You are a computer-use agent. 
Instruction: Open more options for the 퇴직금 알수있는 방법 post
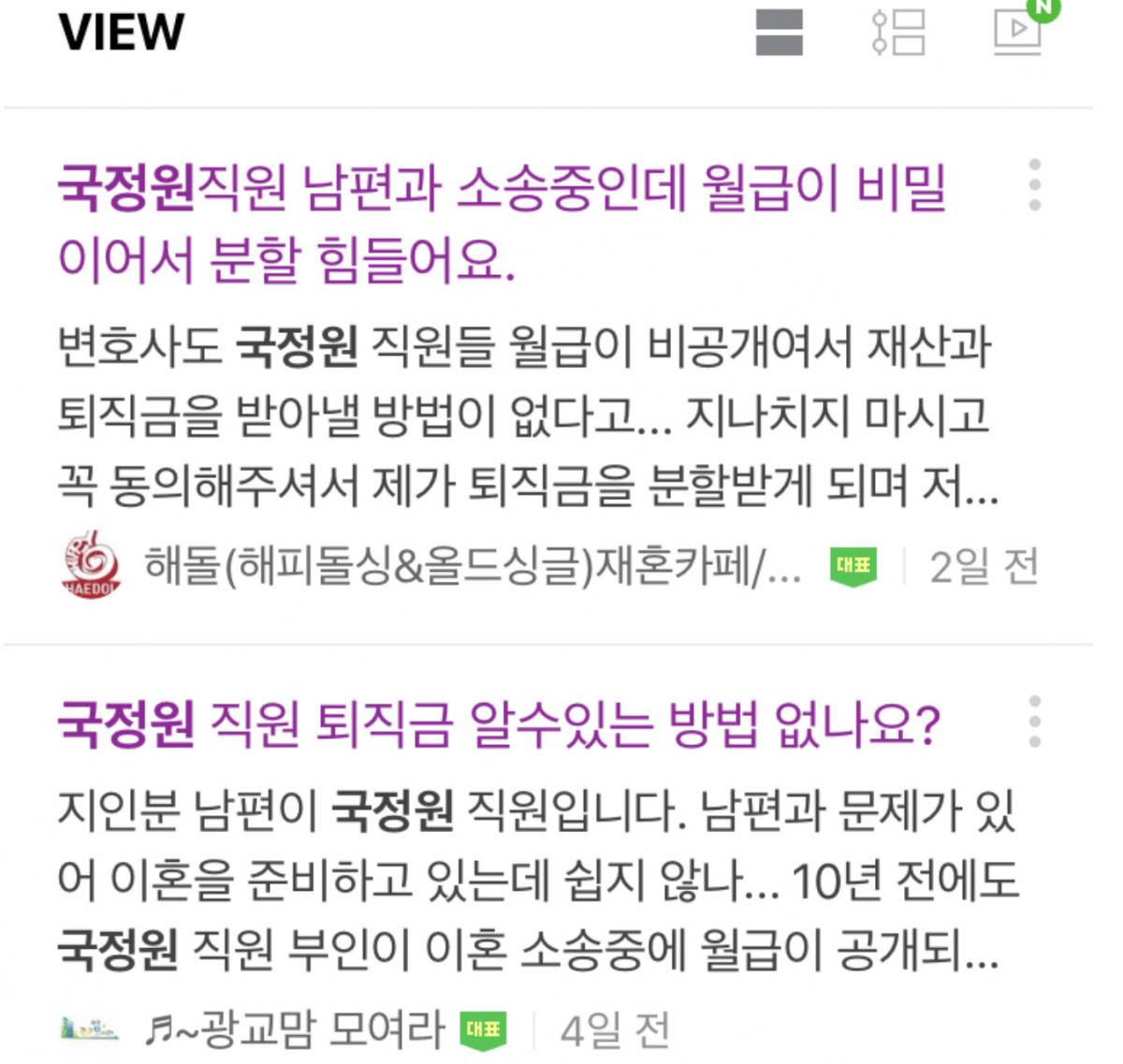(x=1034, y=721)
